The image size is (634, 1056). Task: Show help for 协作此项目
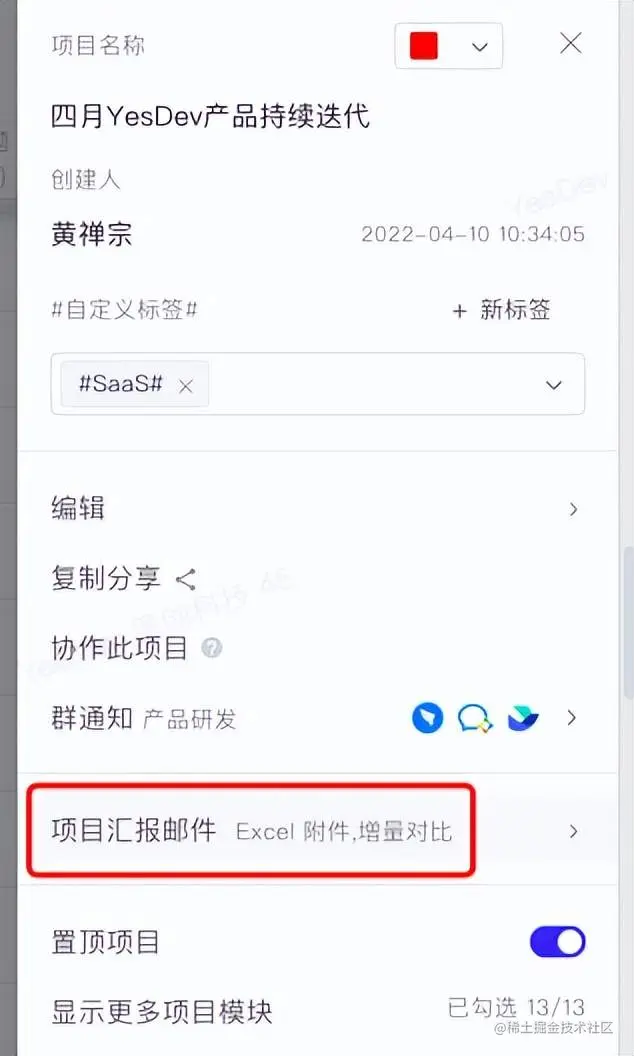point(211,648)
